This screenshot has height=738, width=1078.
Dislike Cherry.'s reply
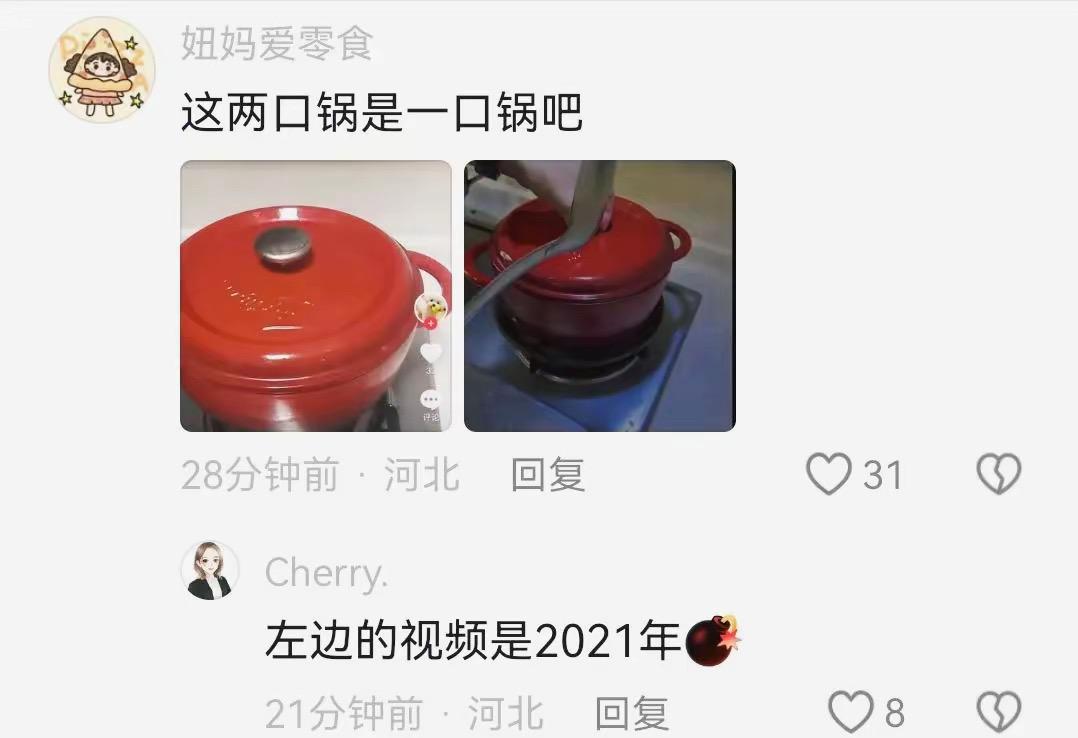(x=998, y=713)
